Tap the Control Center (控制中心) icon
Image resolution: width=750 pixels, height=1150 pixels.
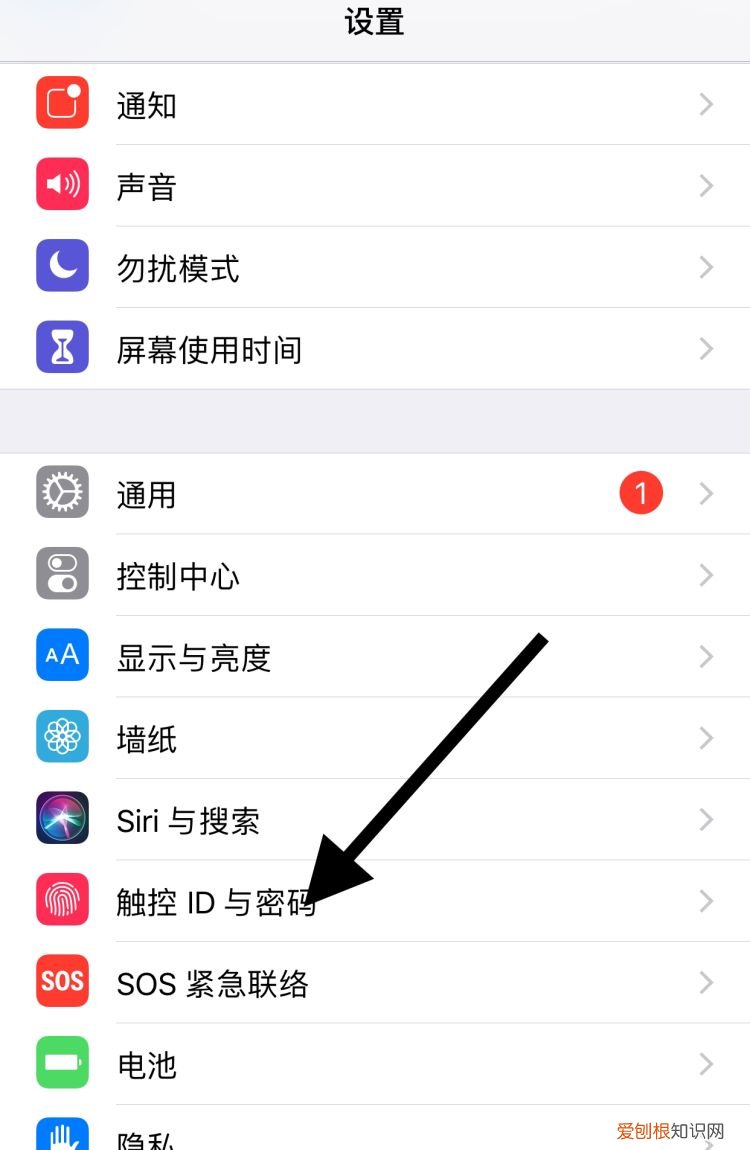tap(61, 574)
